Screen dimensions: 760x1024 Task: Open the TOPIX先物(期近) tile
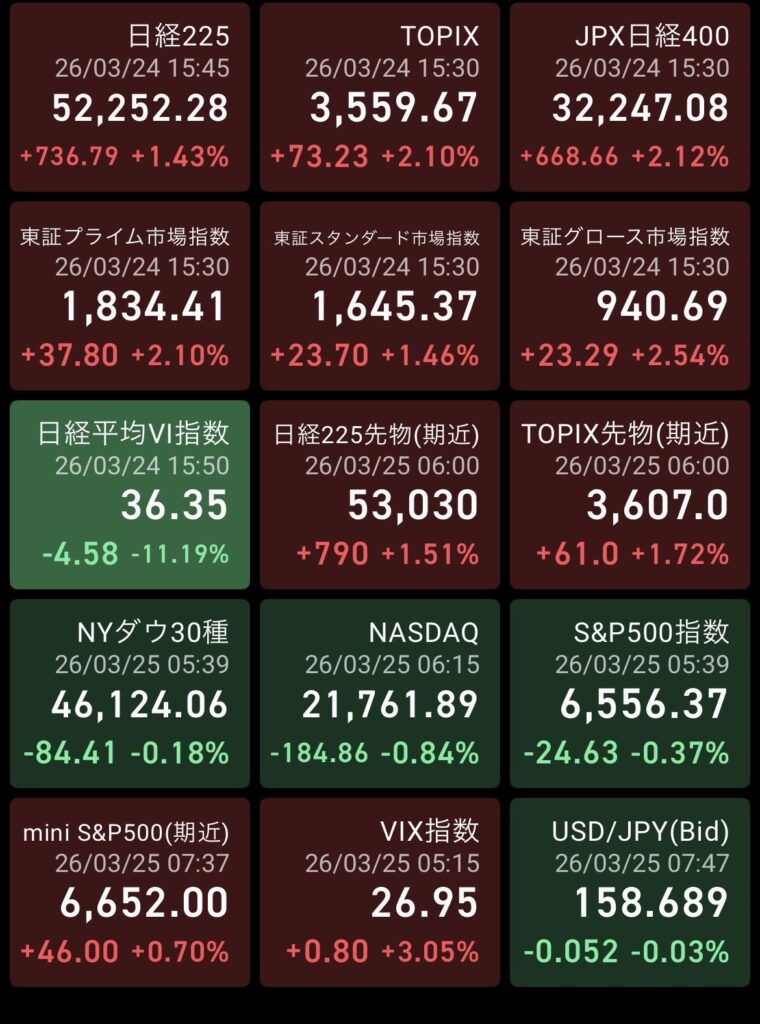(629, 494)
